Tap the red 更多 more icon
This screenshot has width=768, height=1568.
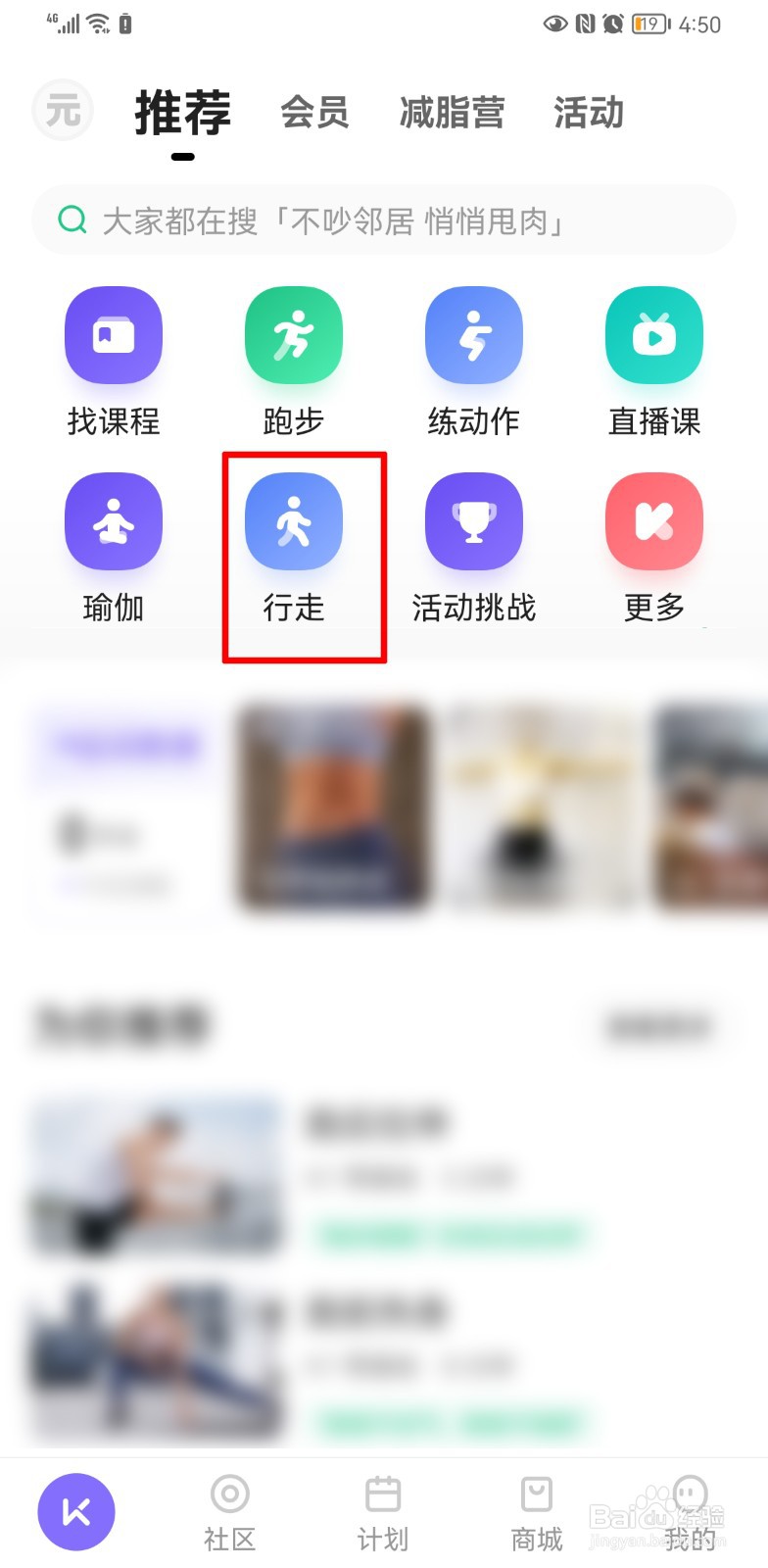coord(653,521)
